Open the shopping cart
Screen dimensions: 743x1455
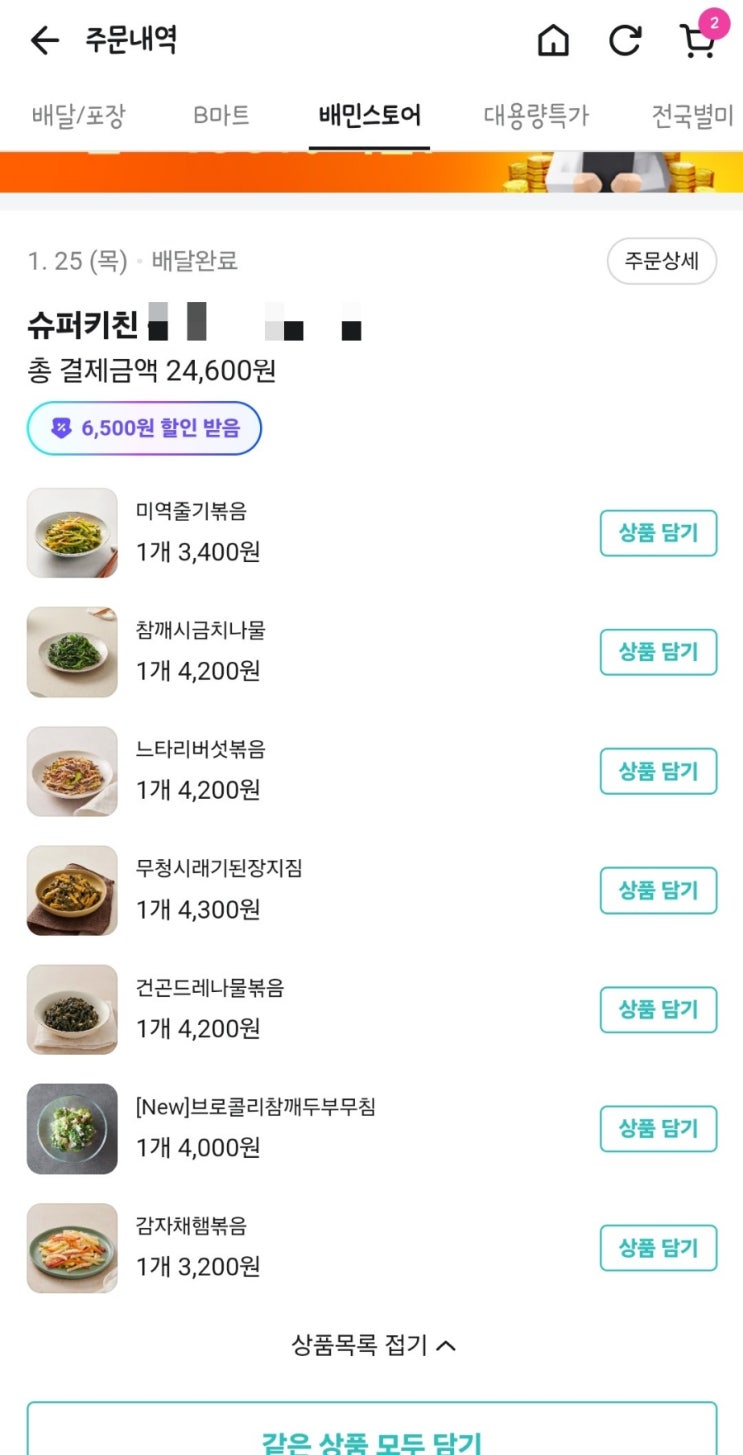[x=697, y=41]
